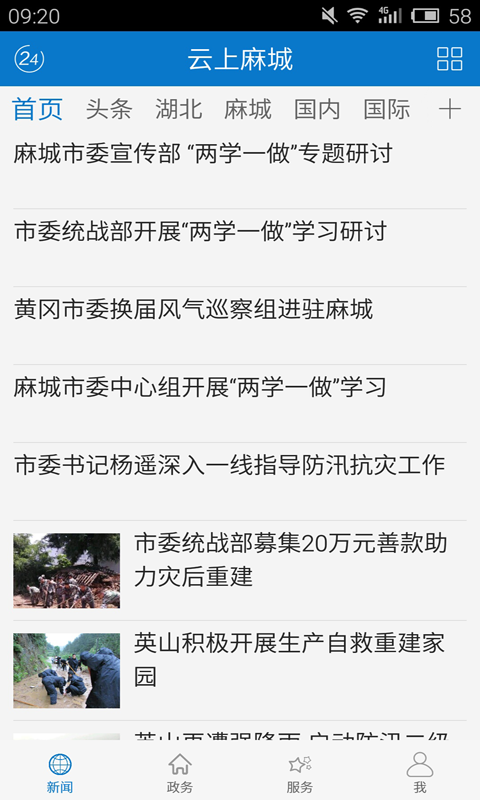The height and width of the screenshot is (800, 480).
Task: Open article 市委统战部开展“两学一做”学习研讨
Action: (x=240, y=248)
